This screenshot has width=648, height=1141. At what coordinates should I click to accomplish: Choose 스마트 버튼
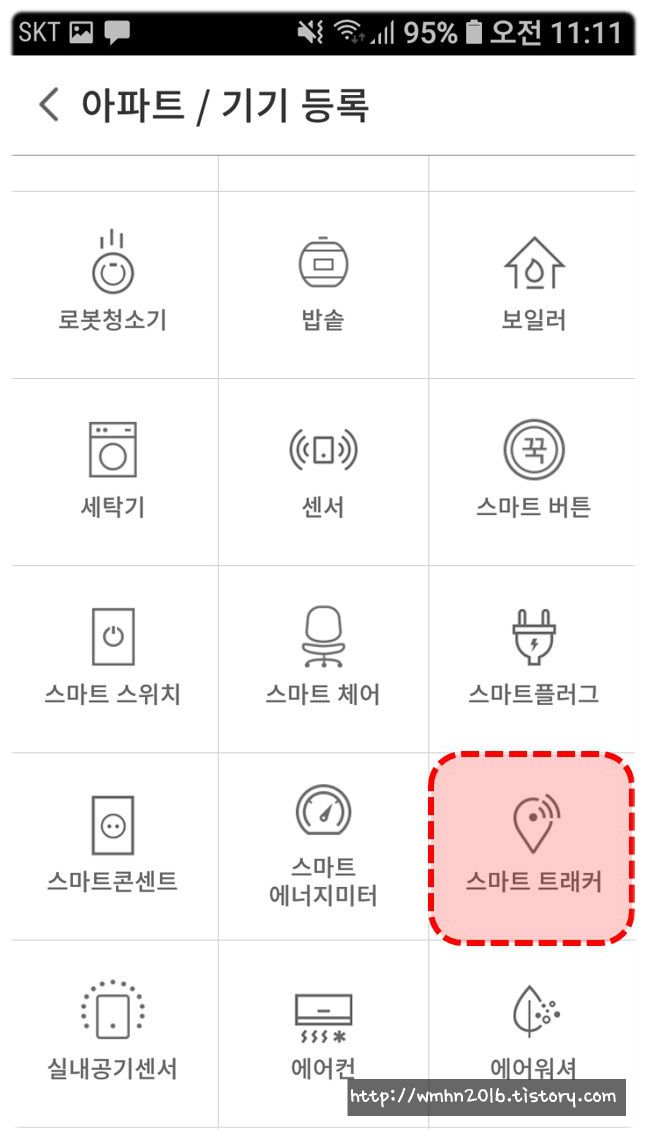pos(533,472)
